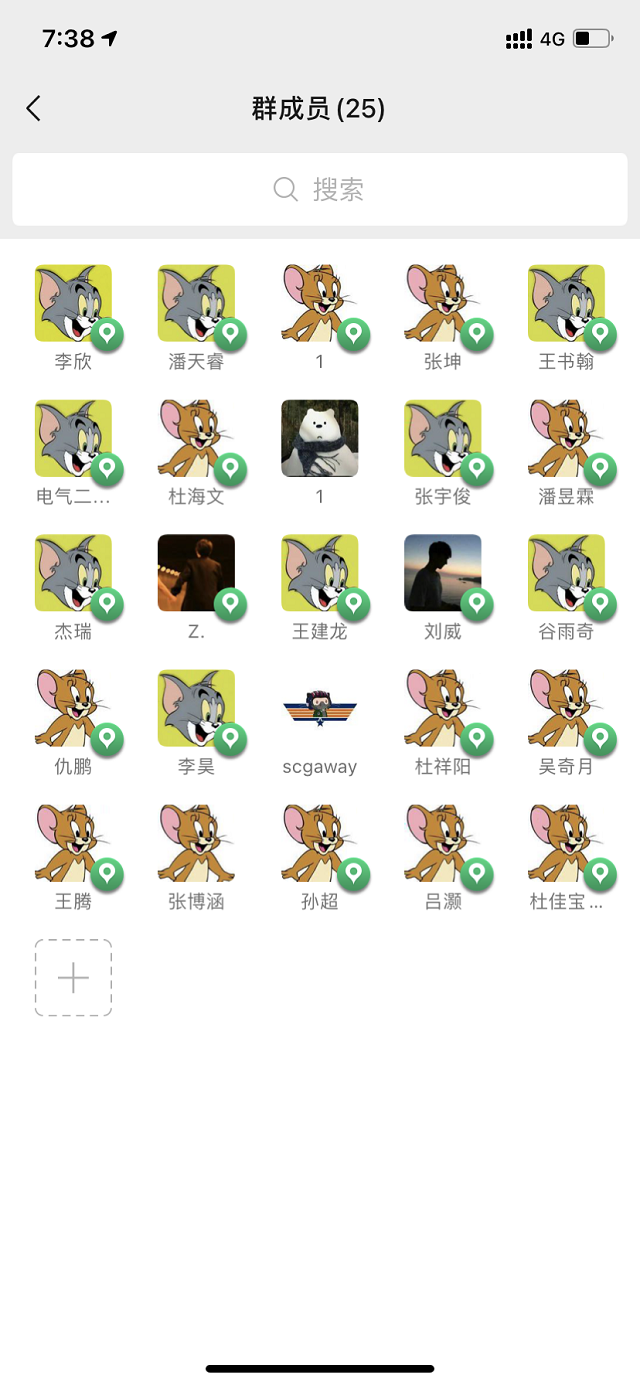View member 张坤

(x=442, y=304)
